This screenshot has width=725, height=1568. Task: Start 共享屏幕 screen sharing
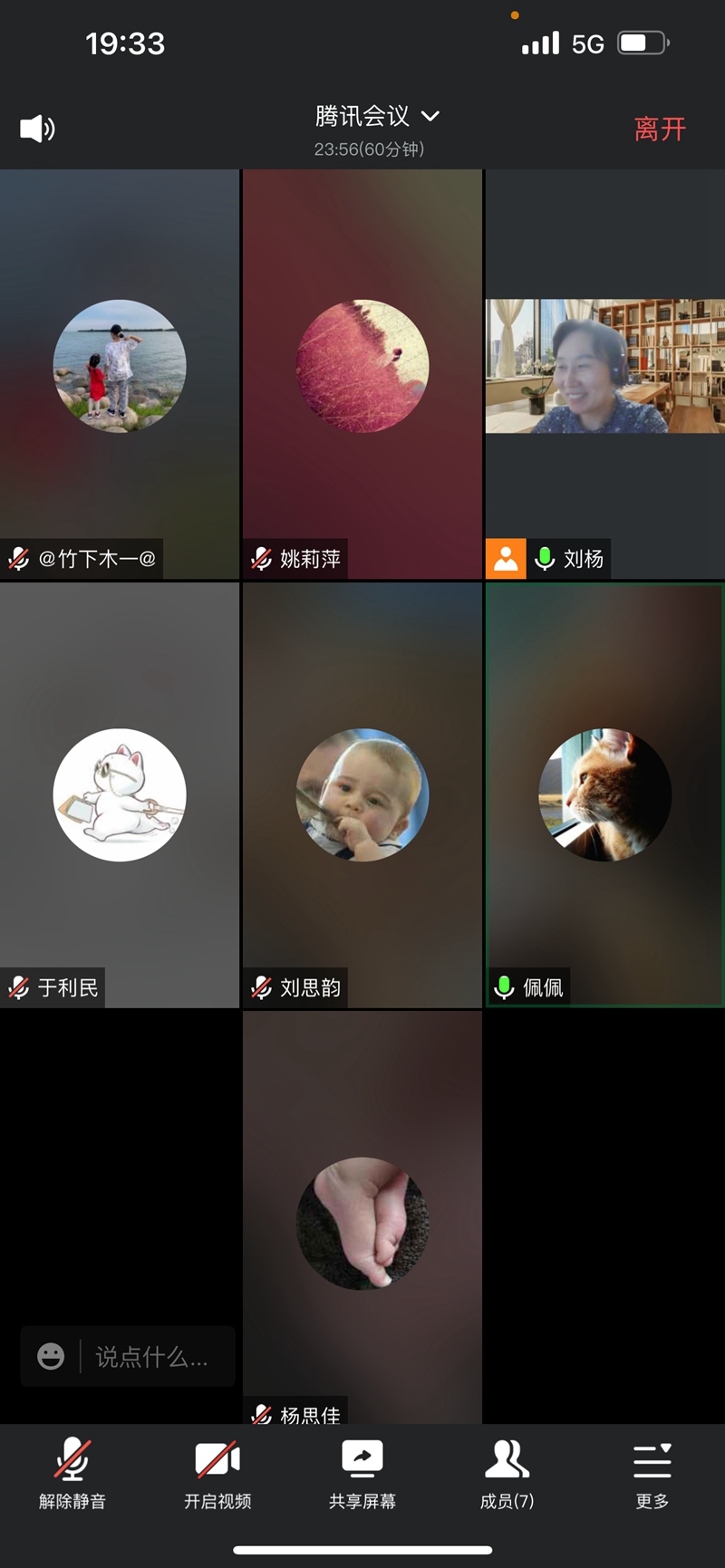[362, 1473]
